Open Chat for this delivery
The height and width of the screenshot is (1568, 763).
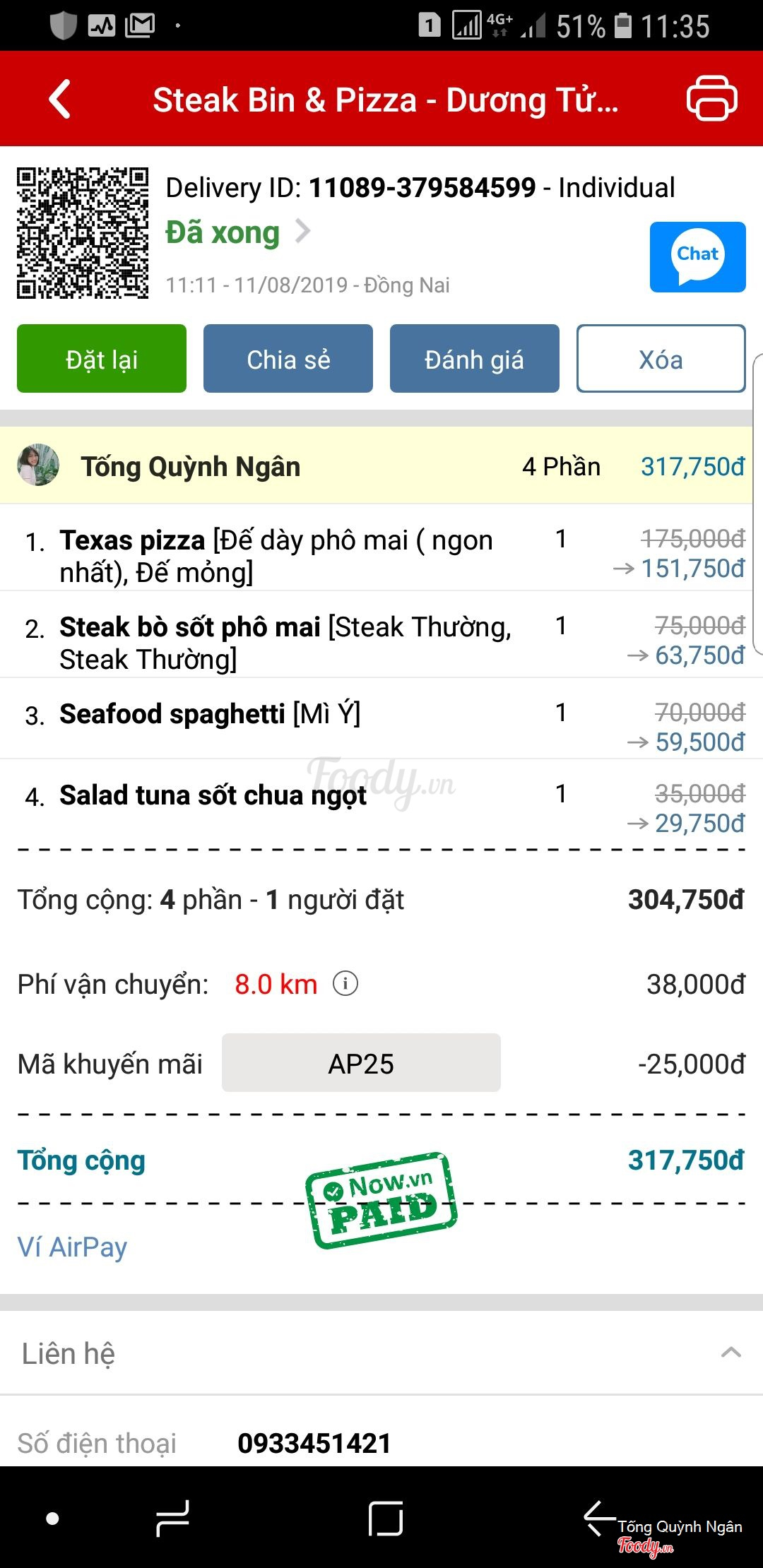tap(697, 257)
